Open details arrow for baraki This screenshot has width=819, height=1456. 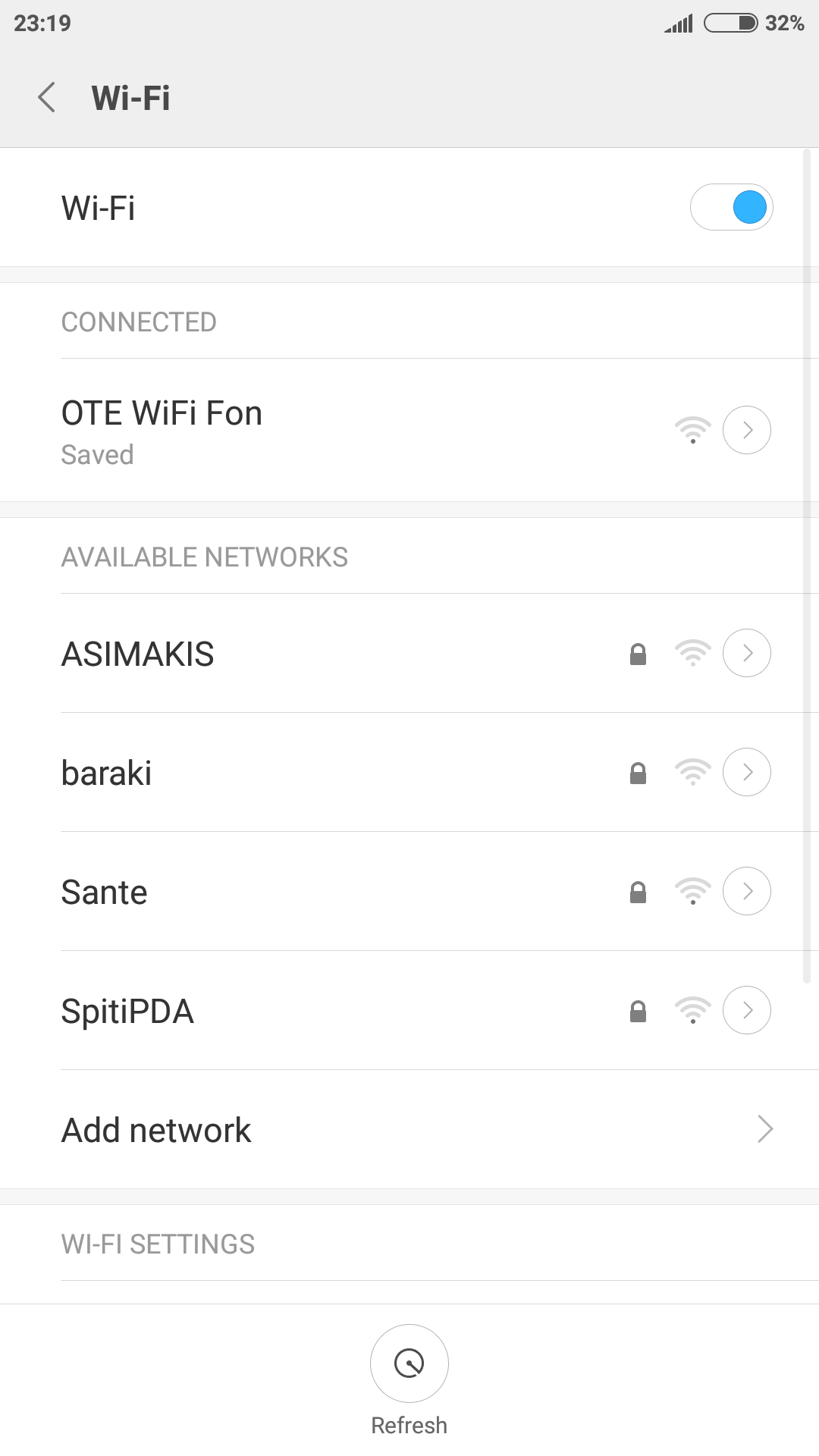tap(746, 772)
